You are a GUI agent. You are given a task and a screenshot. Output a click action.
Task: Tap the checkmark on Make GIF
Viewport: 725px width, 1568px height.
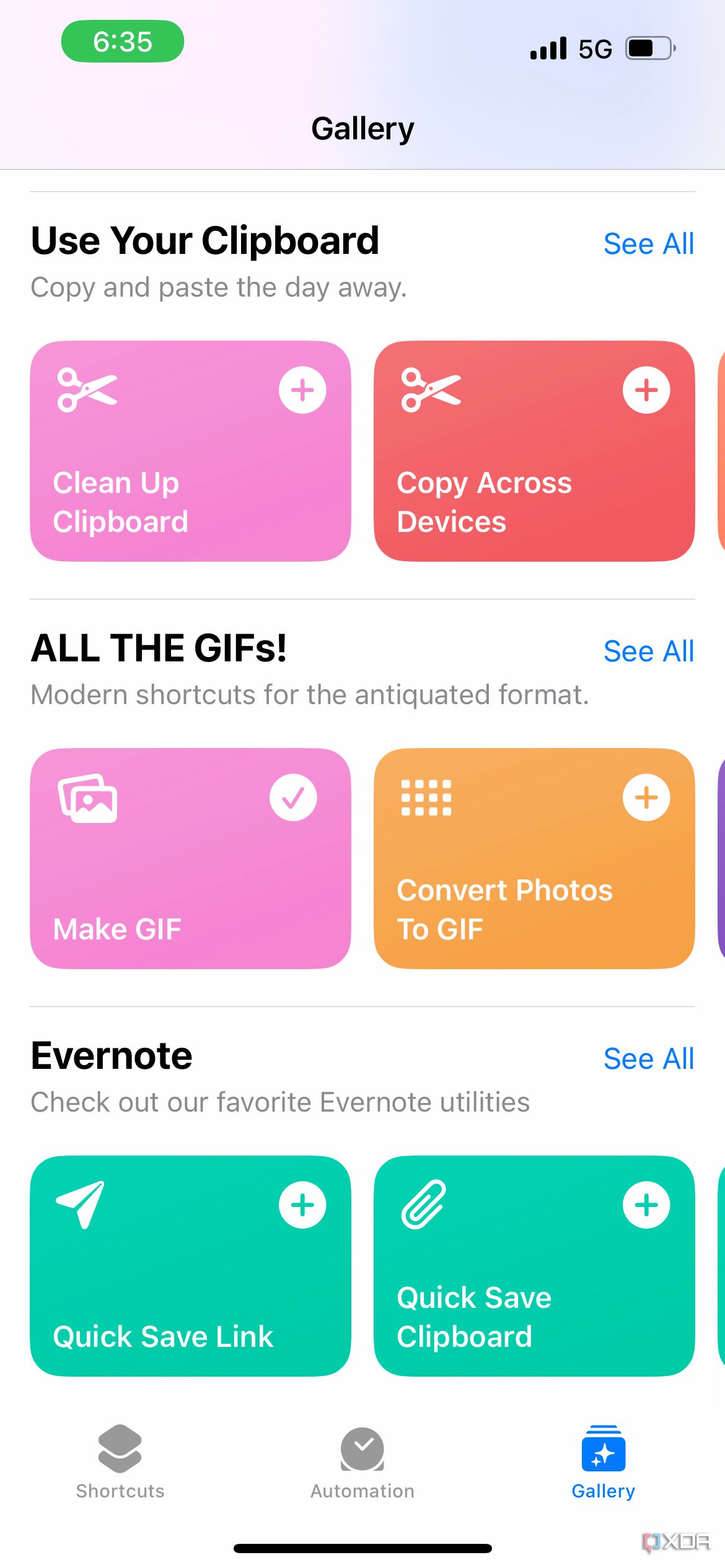(x=293, y=798)
